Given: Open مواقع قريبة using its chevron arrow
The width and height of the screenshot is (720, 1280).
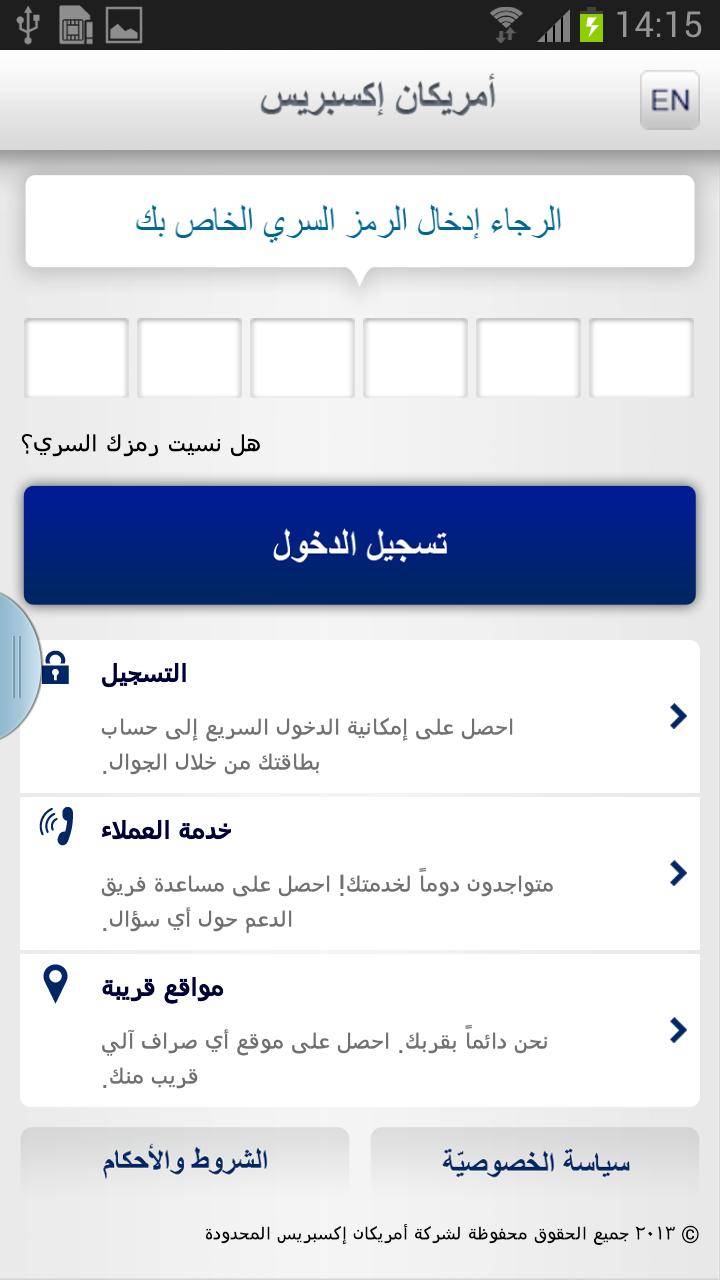Looking at the screenshot, I should (x=680, y=1028).
